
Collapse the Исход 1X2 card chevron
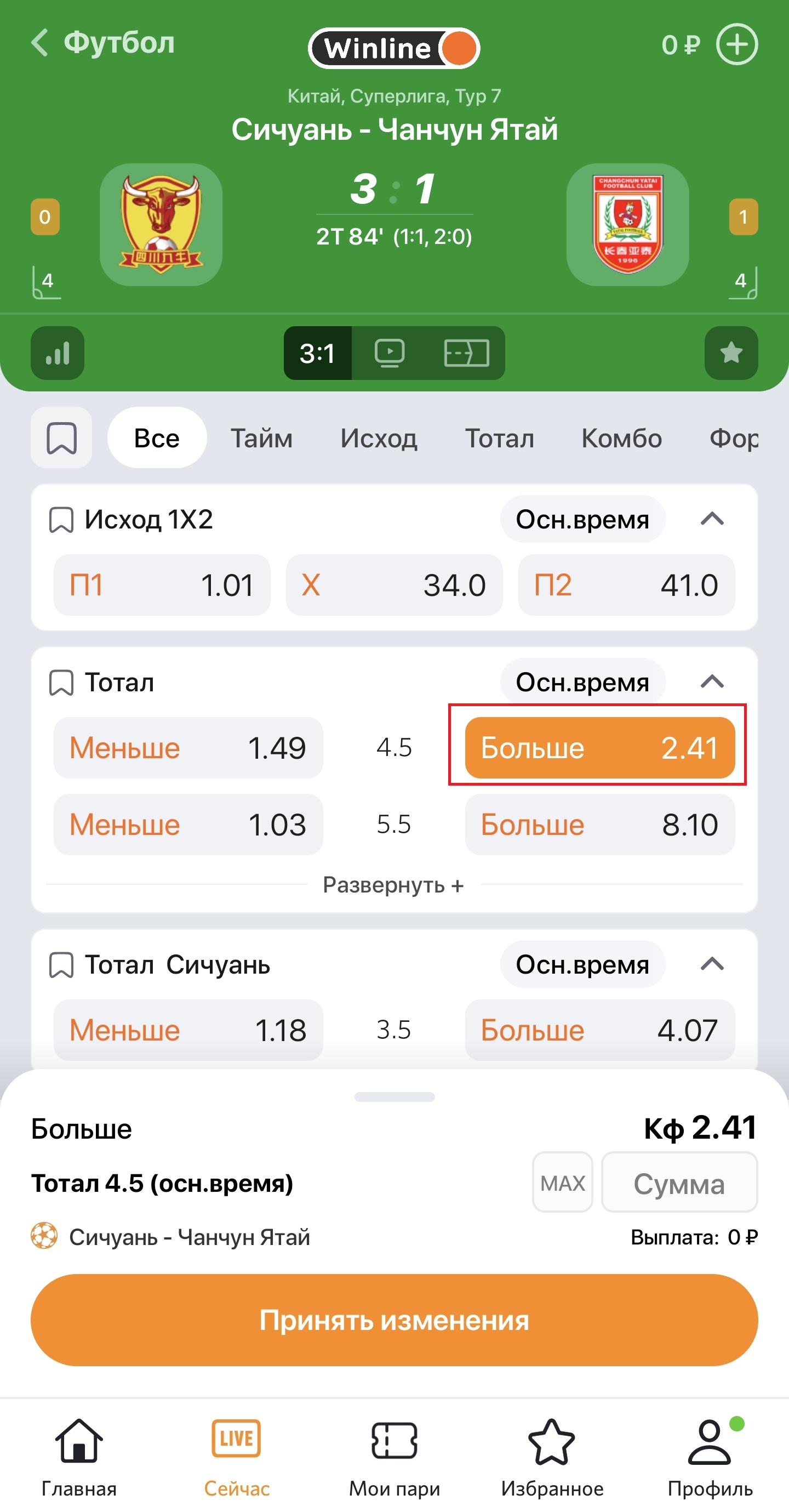tap(712, 519)
